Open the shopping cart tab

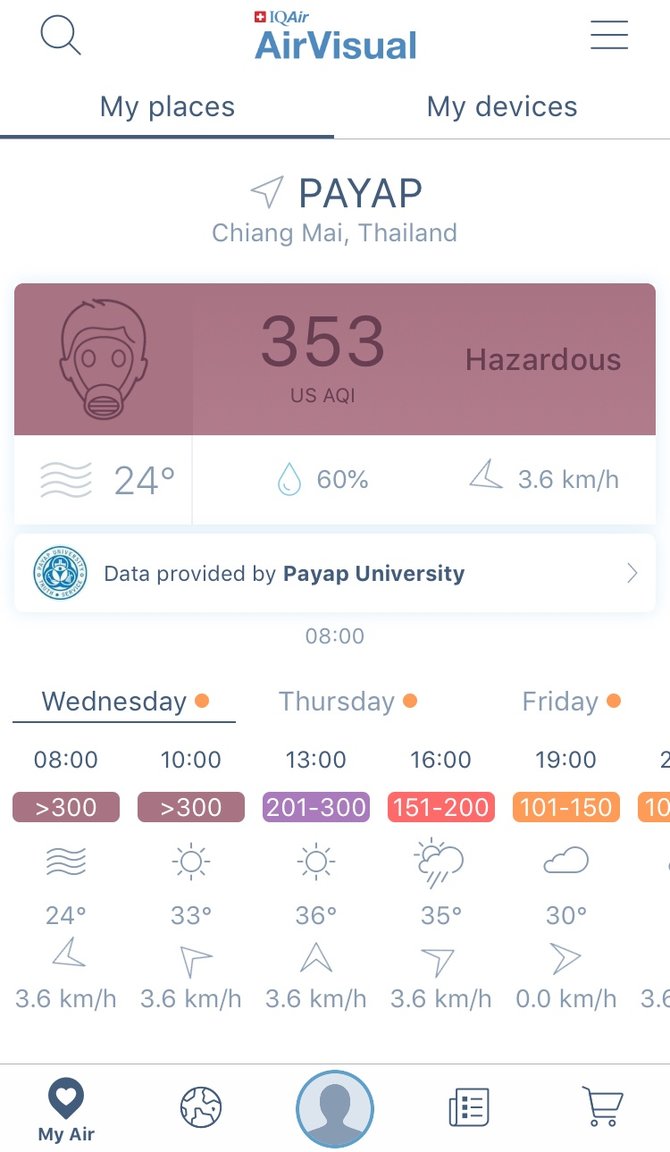(603, 1107)
